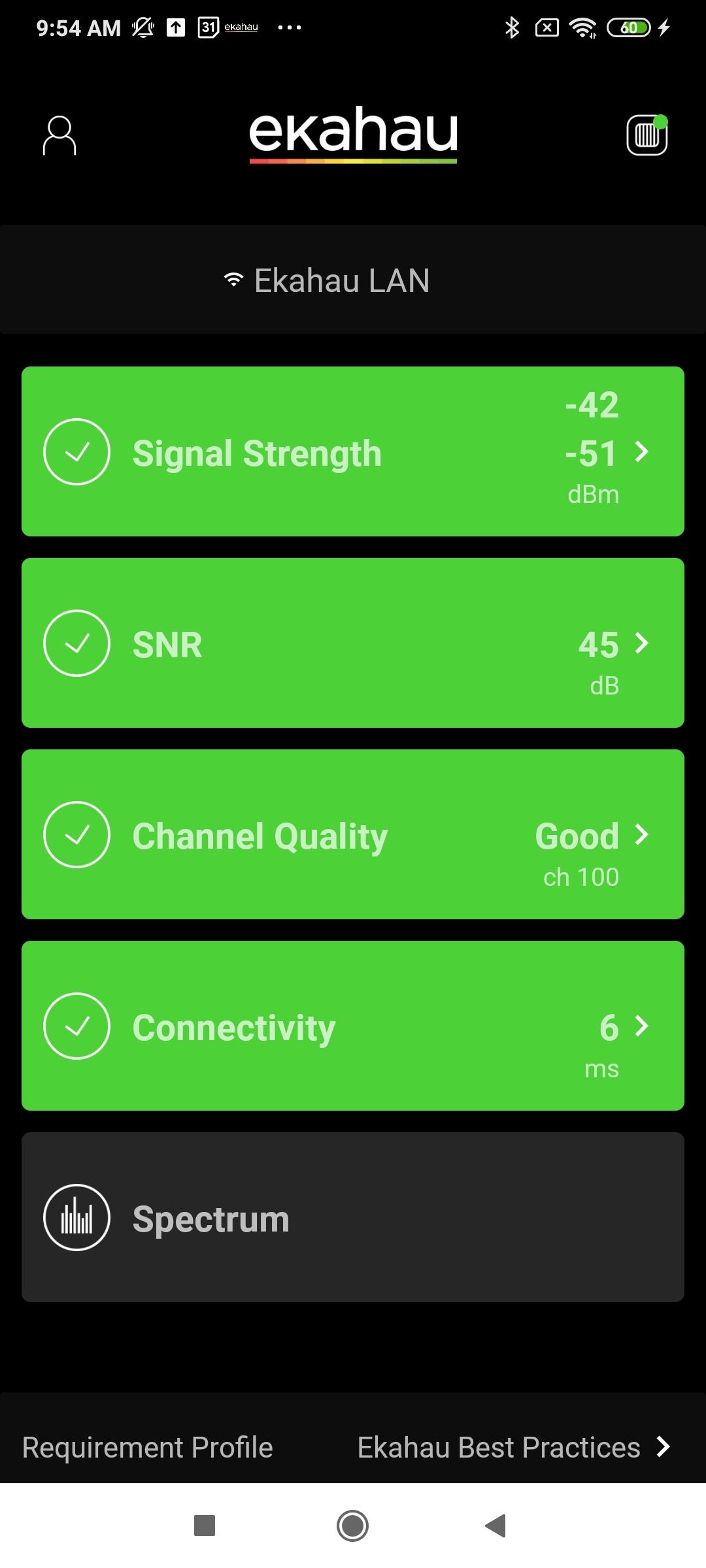View SNR details
The image size is (706, 1568).
pyautogui.click(x=353, y=643)
